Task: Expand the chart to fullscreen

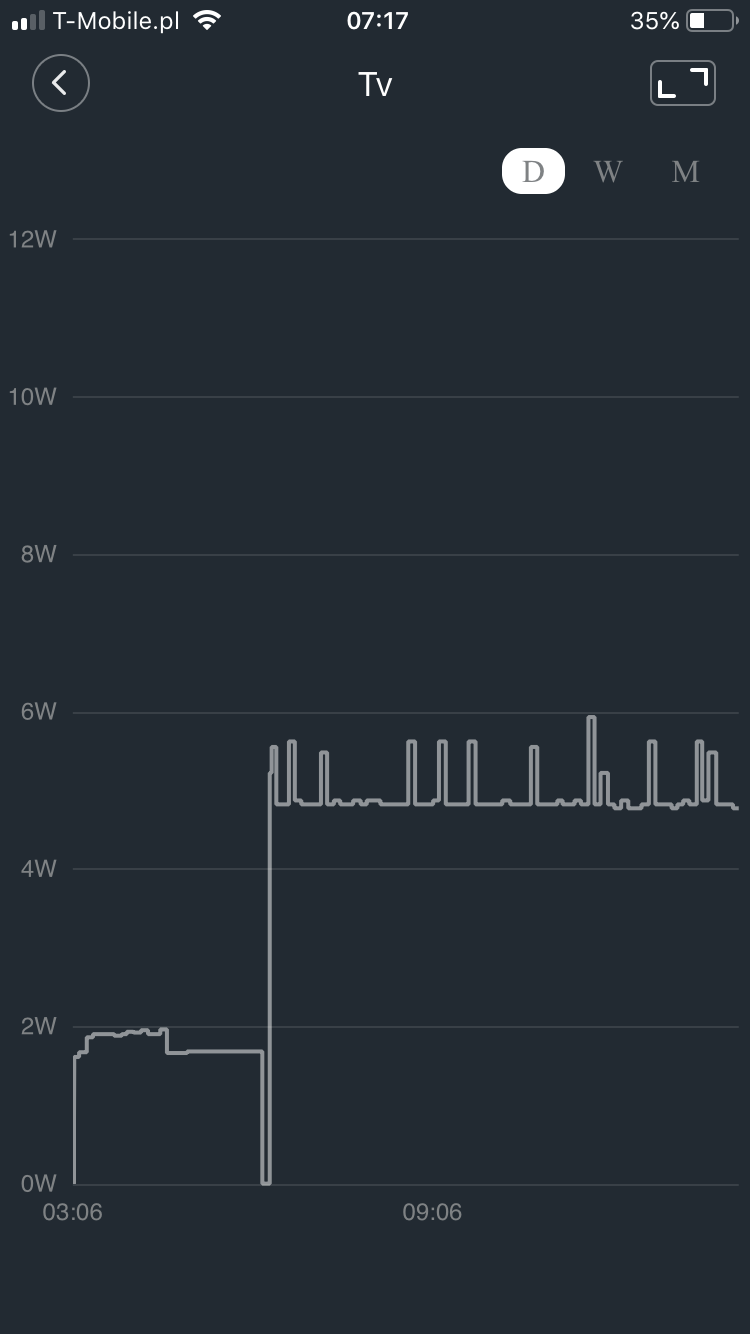Action: click(x=683, y=83)
